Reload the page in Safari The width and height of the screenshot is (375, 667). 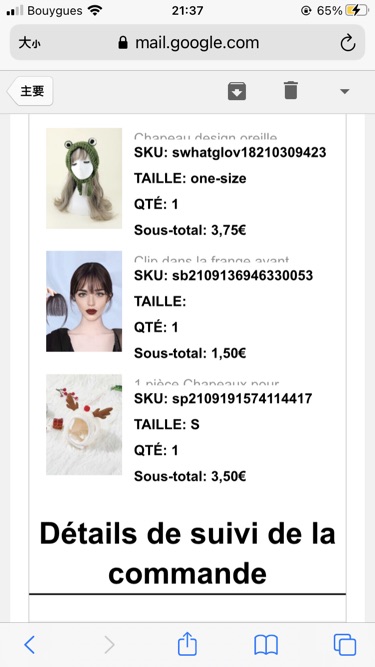click(348, 43)
